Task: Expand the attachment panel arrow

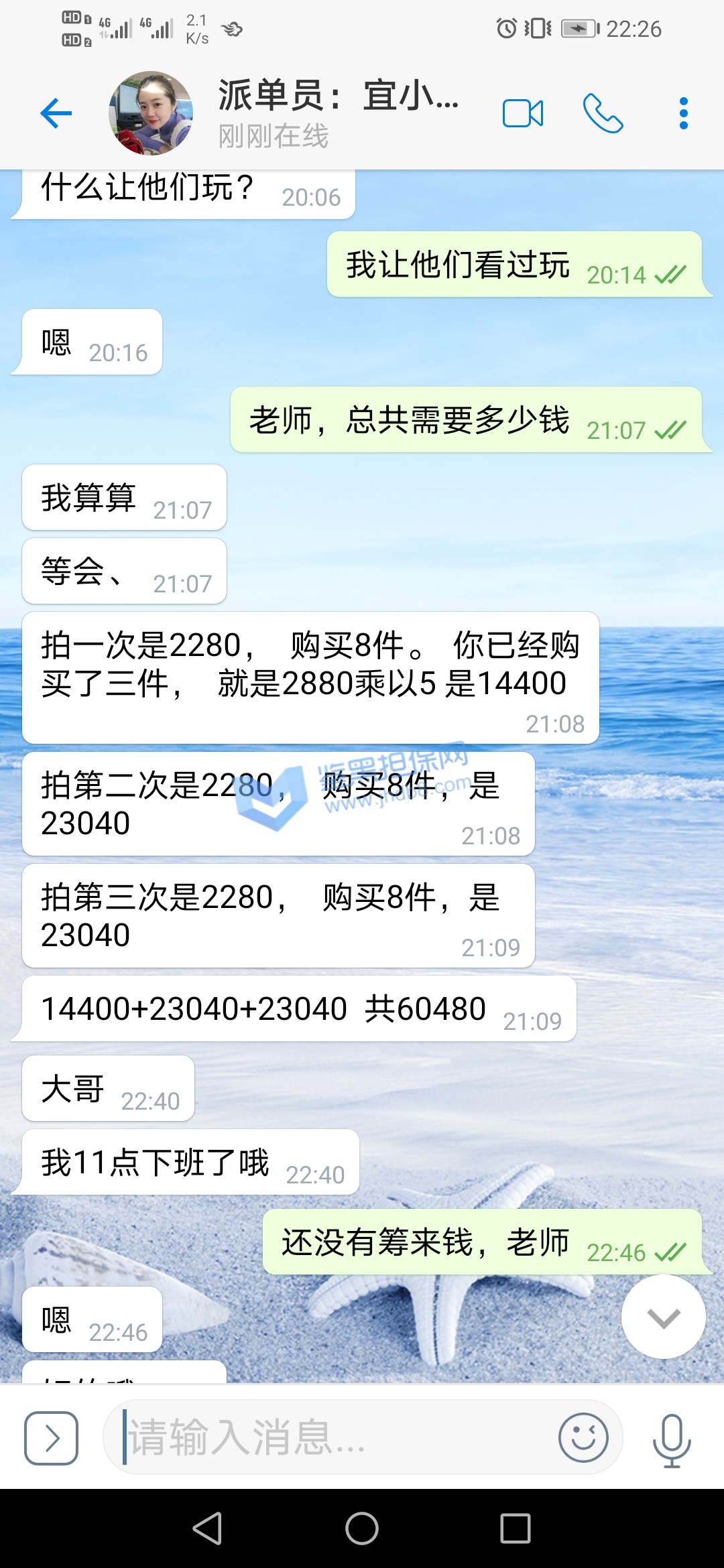Action: 51,1438
